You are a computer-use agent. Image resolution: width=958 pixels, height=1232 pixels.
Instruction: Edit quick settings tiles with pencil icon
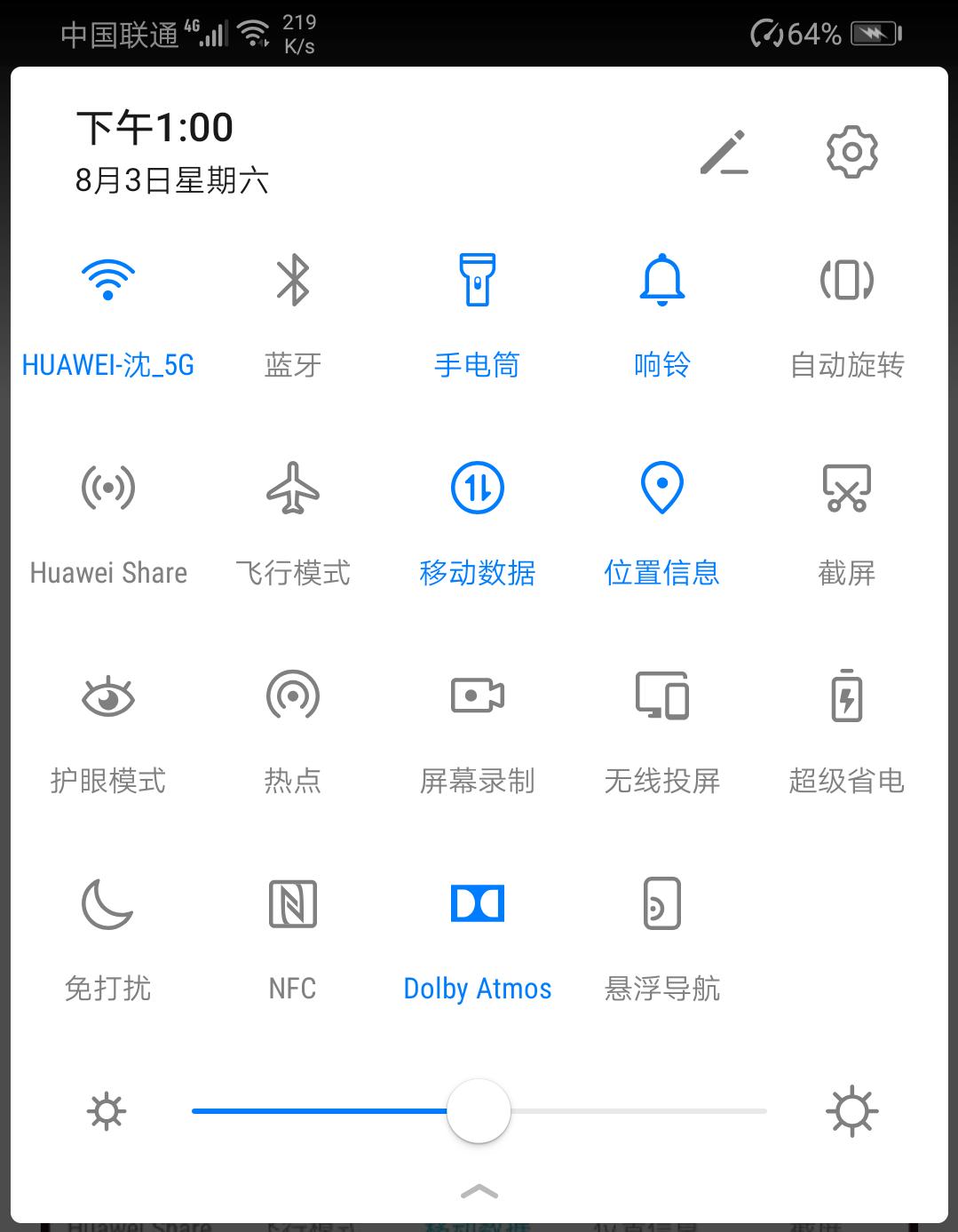pyautogui.click(x=726, y=152)
